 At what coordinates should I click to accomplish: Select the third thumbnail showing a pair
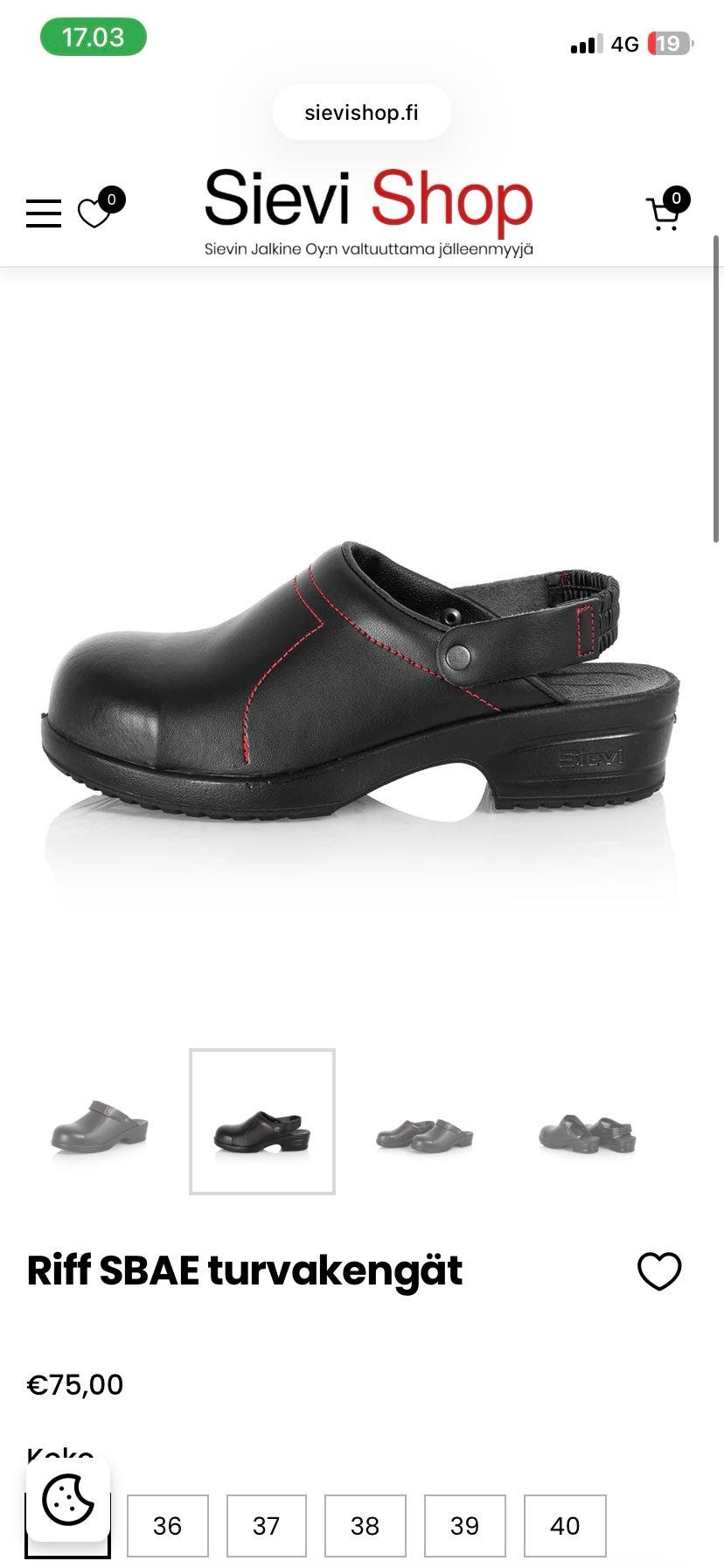pyautogui.click(x=425, y=1122)
